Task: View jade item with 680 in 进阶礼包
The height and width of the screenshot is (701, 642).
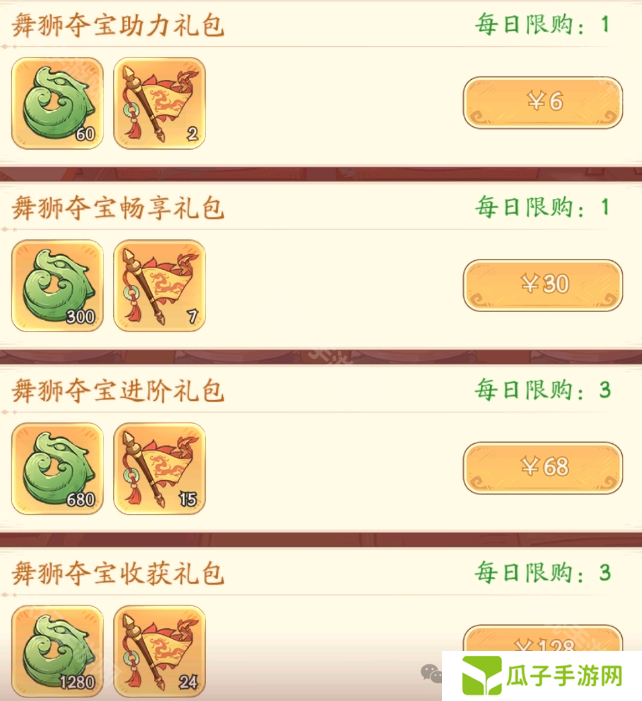Action: pos(57,468)
